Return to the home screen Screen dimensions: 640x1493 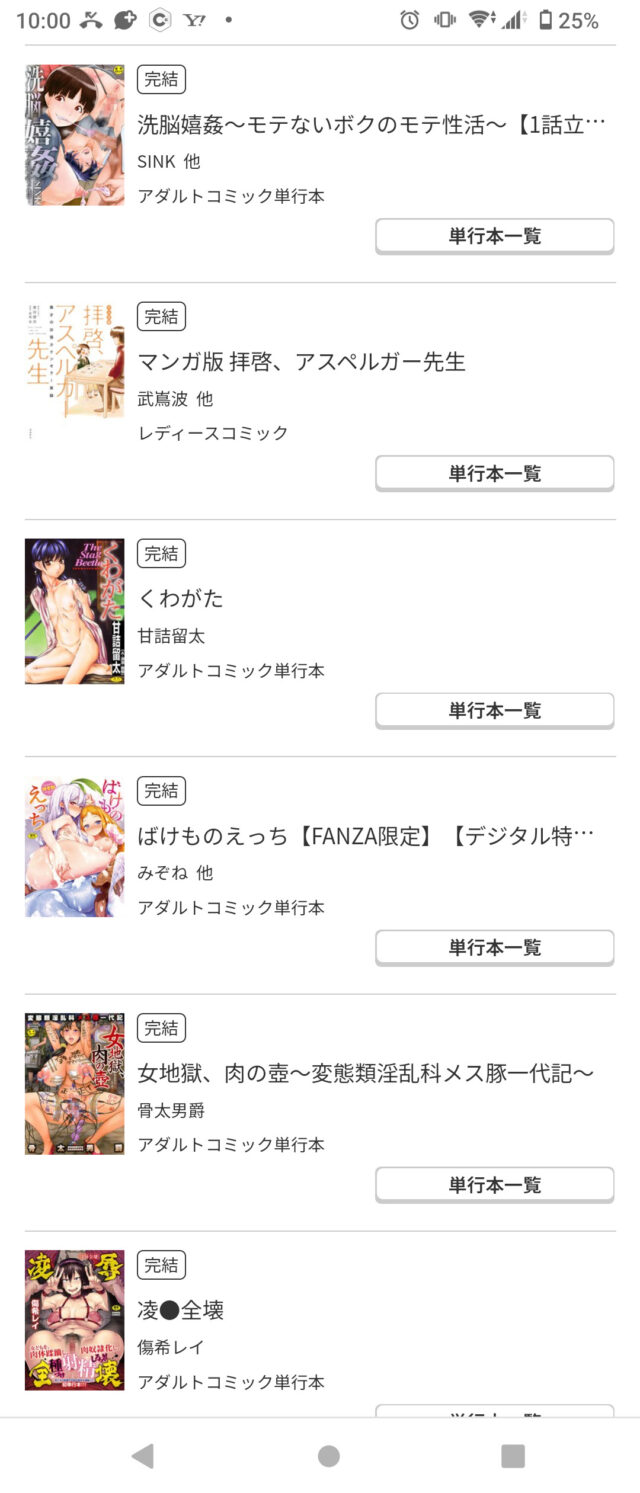(x=328, y=1456)
